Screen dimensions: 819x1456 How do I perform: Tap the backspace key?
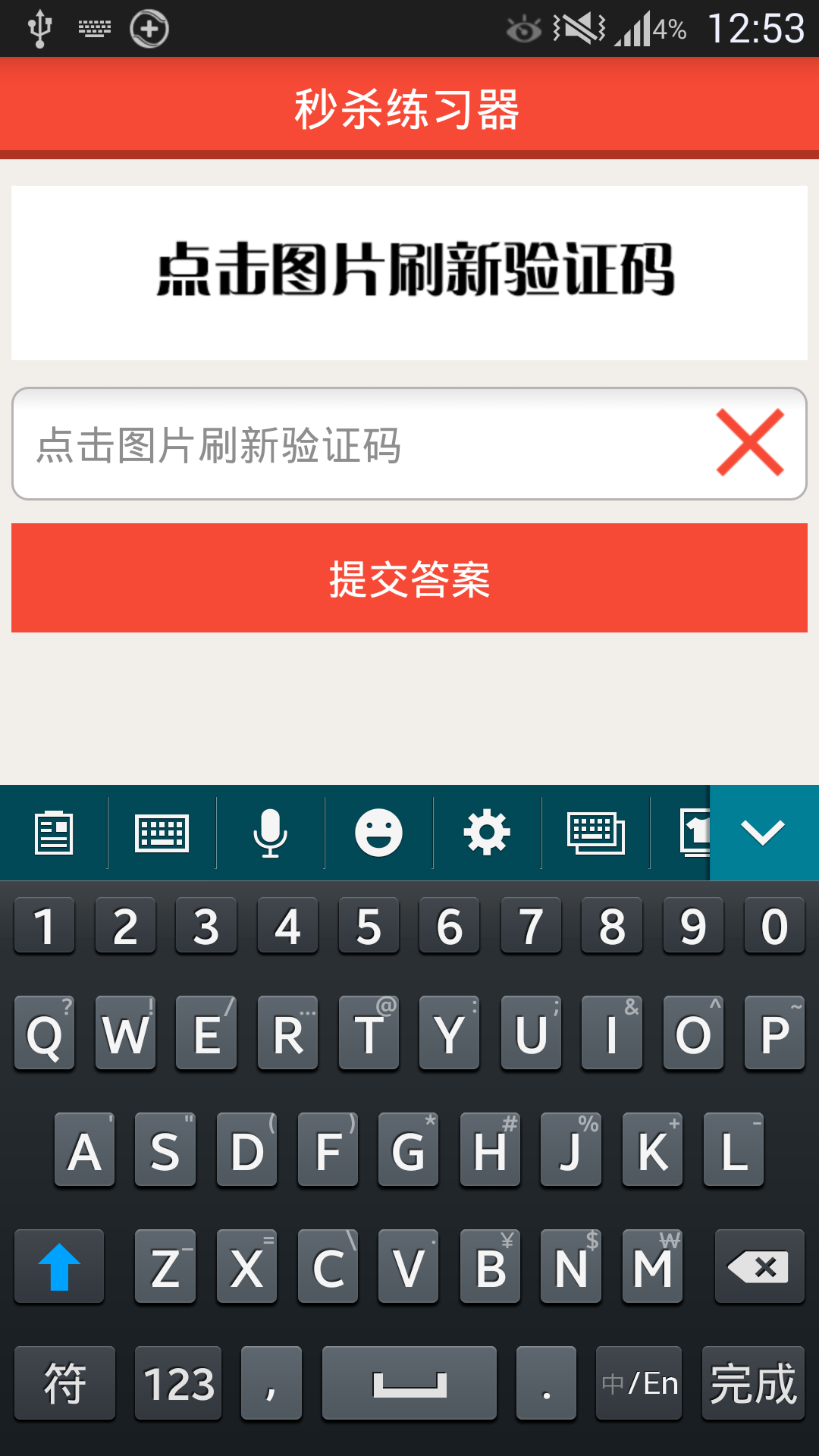point(759,1266)
